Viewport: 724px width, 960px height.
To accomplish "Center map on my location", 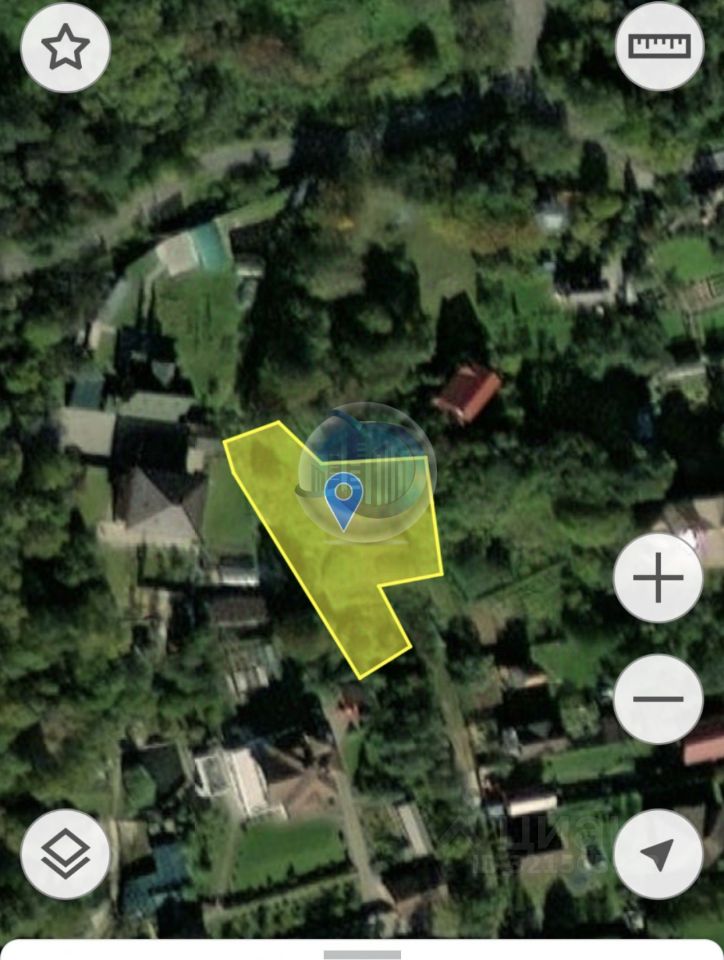I will pos(658,853).
